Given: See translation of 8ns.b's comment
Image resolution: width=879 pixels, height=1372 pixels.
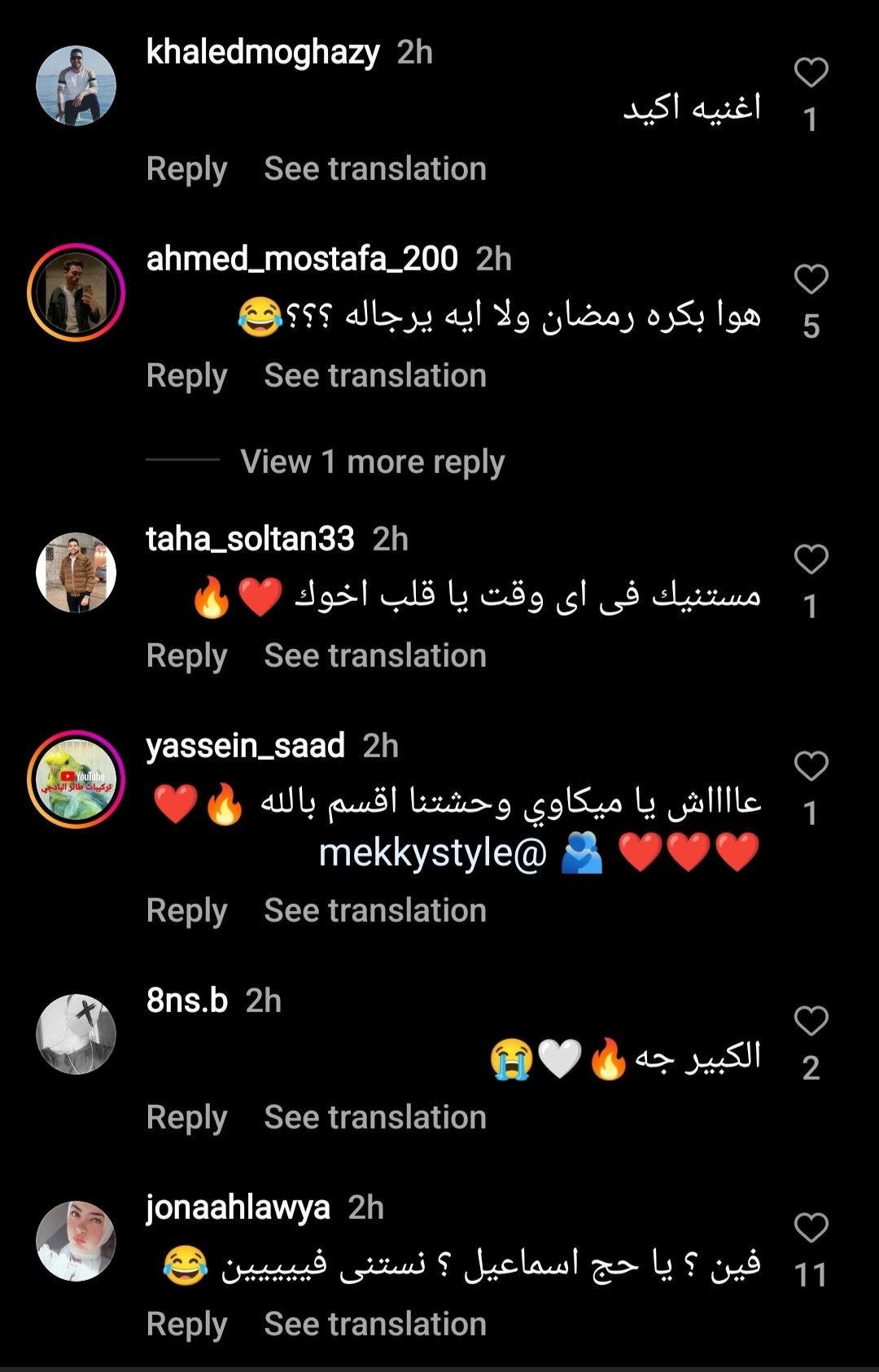Looking at the screenshot, I should click(374, 1118).
